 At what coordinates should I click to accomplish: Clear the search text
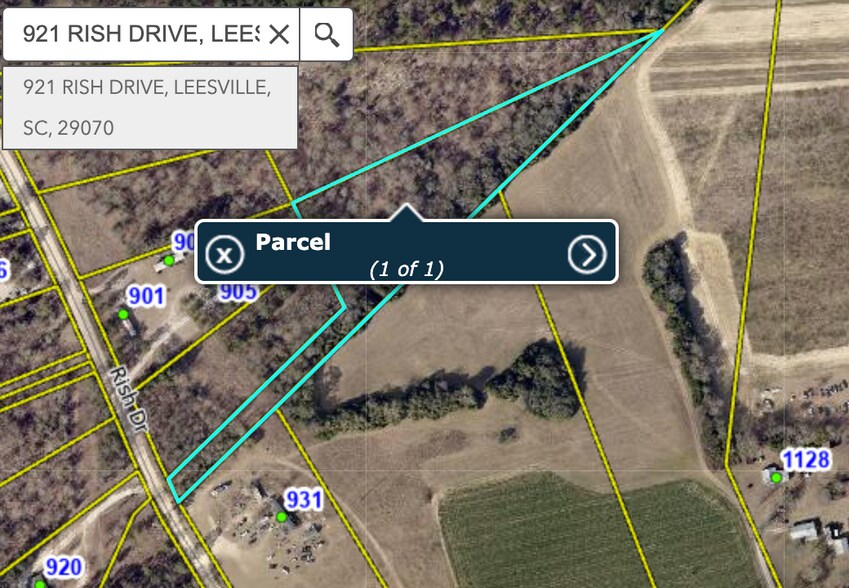[x=279, y=34]
